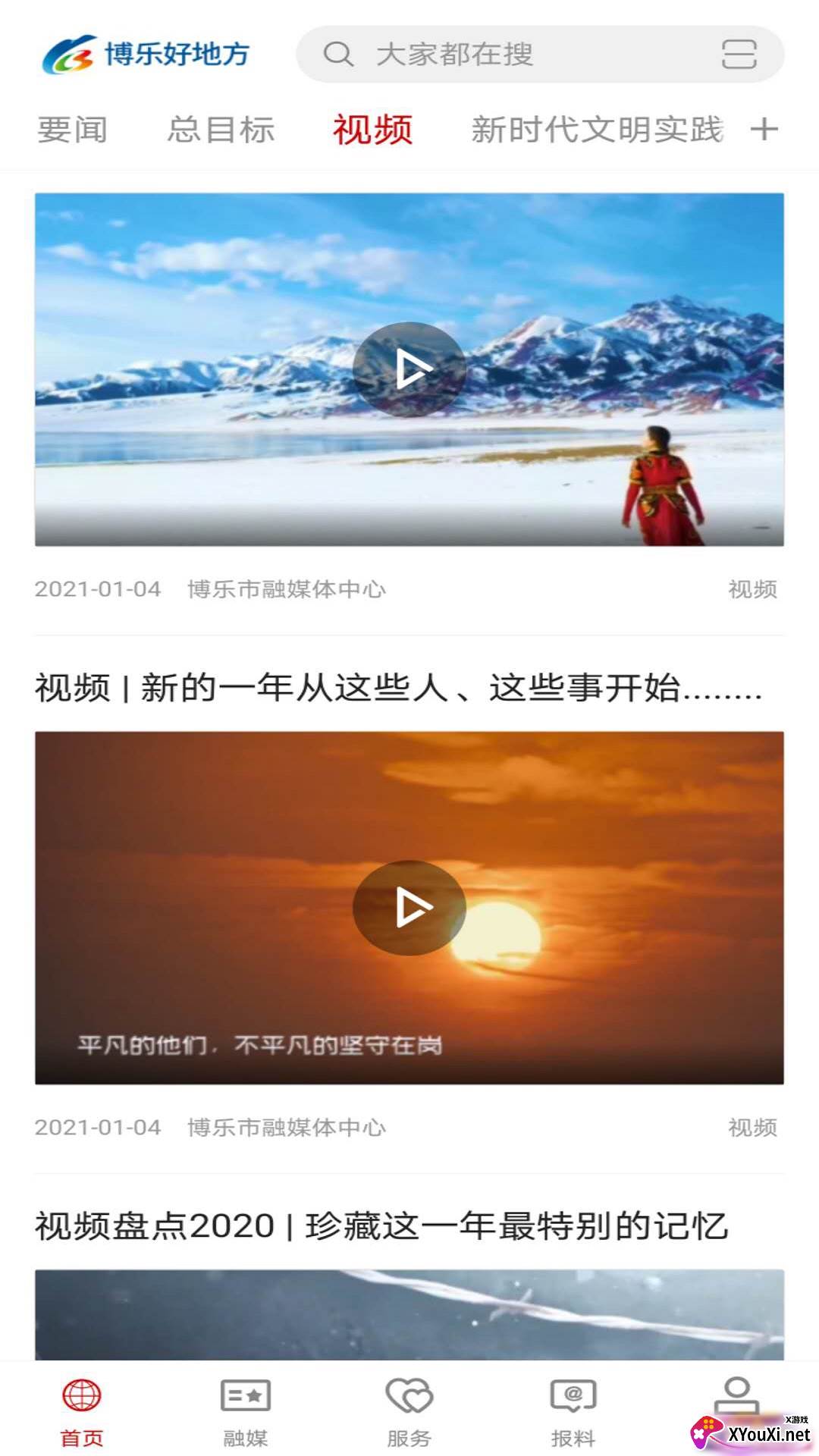Open the barbed wire video thumbnail

(409, 1314)
